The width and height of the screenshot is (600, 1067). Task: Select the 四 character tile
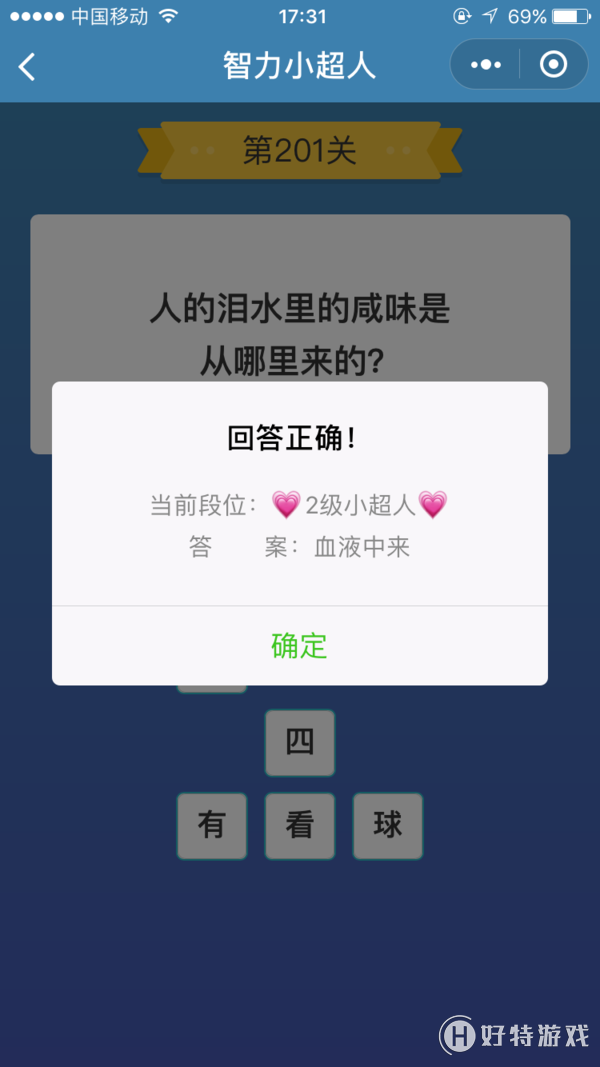(299, 742)
